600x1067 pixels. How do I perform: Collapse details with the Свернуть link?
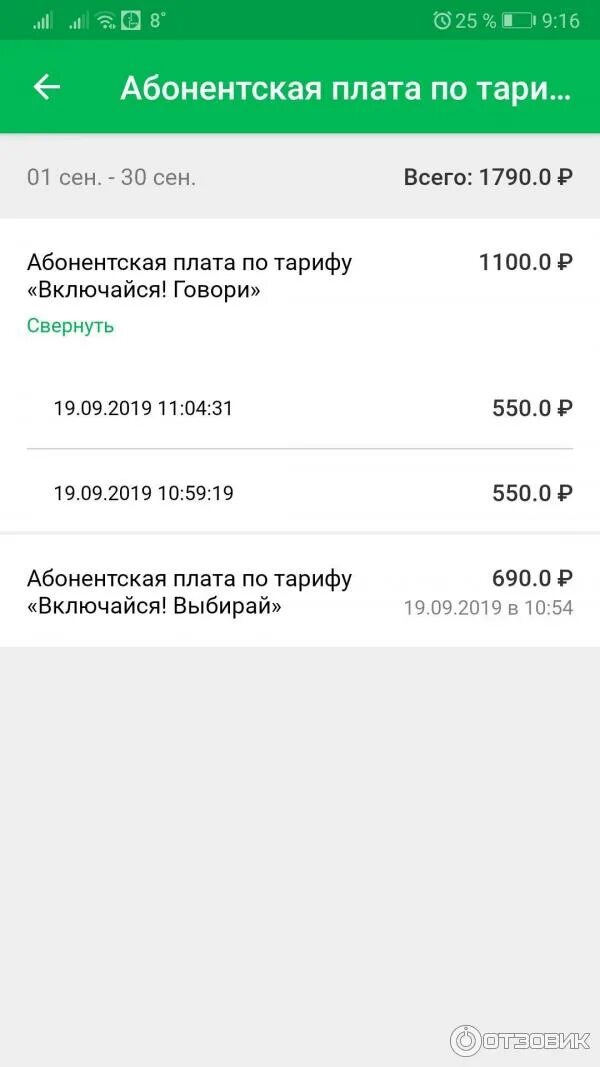pos(70,326)
